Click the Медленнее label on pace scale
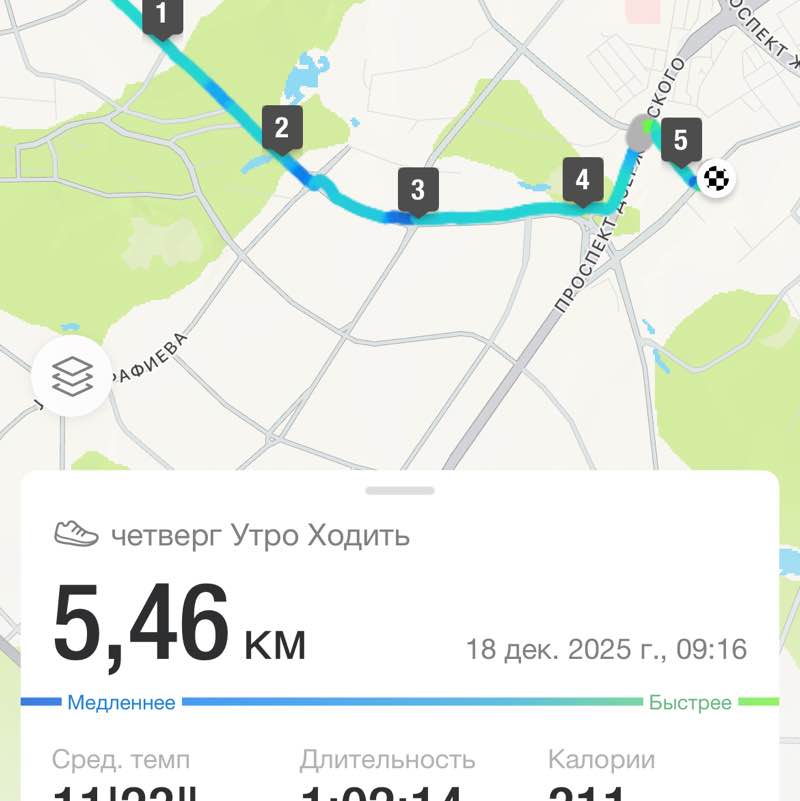 120,703
